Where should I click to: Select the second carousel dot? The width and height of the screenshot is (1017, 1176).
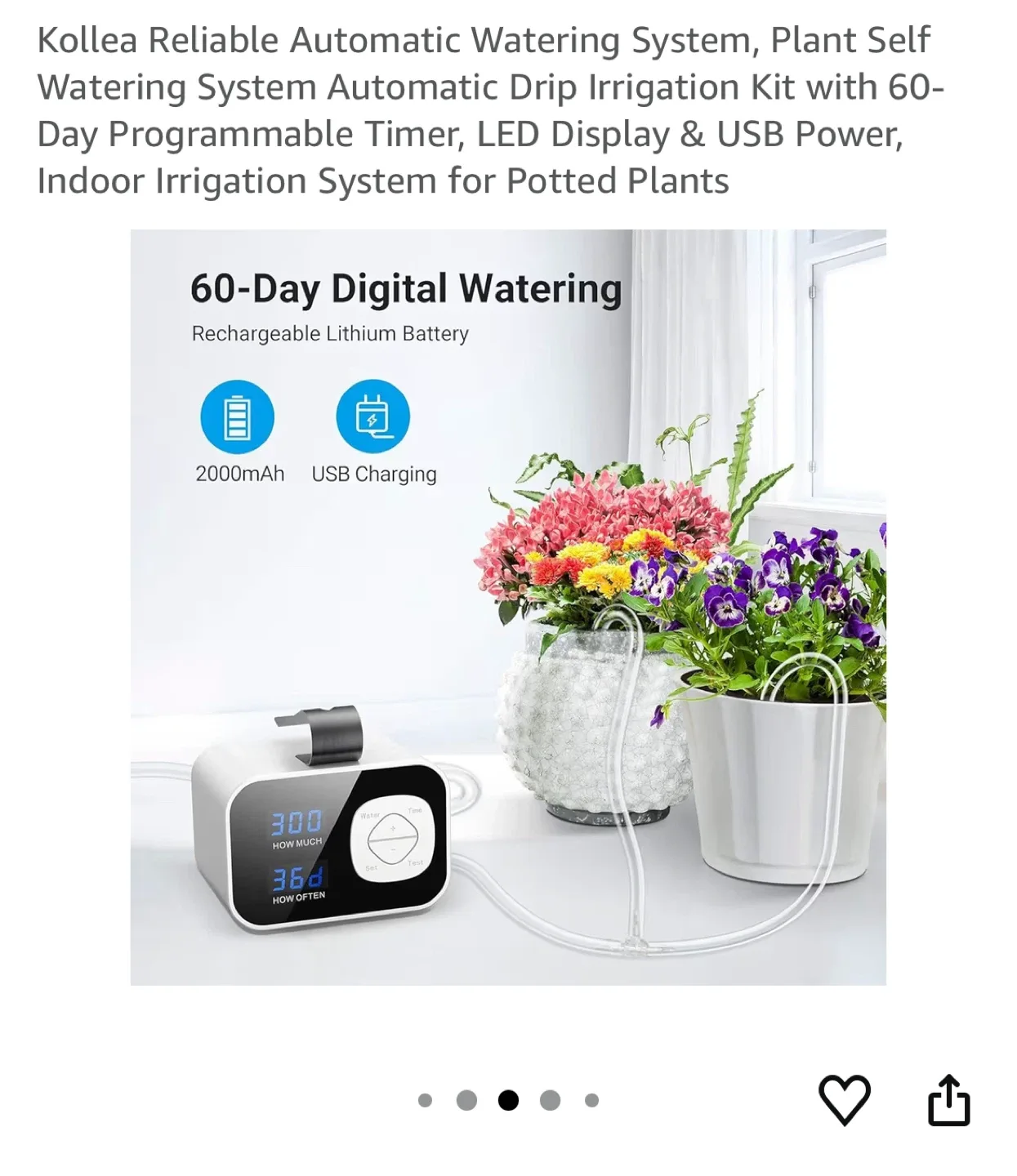[466, 1098]
